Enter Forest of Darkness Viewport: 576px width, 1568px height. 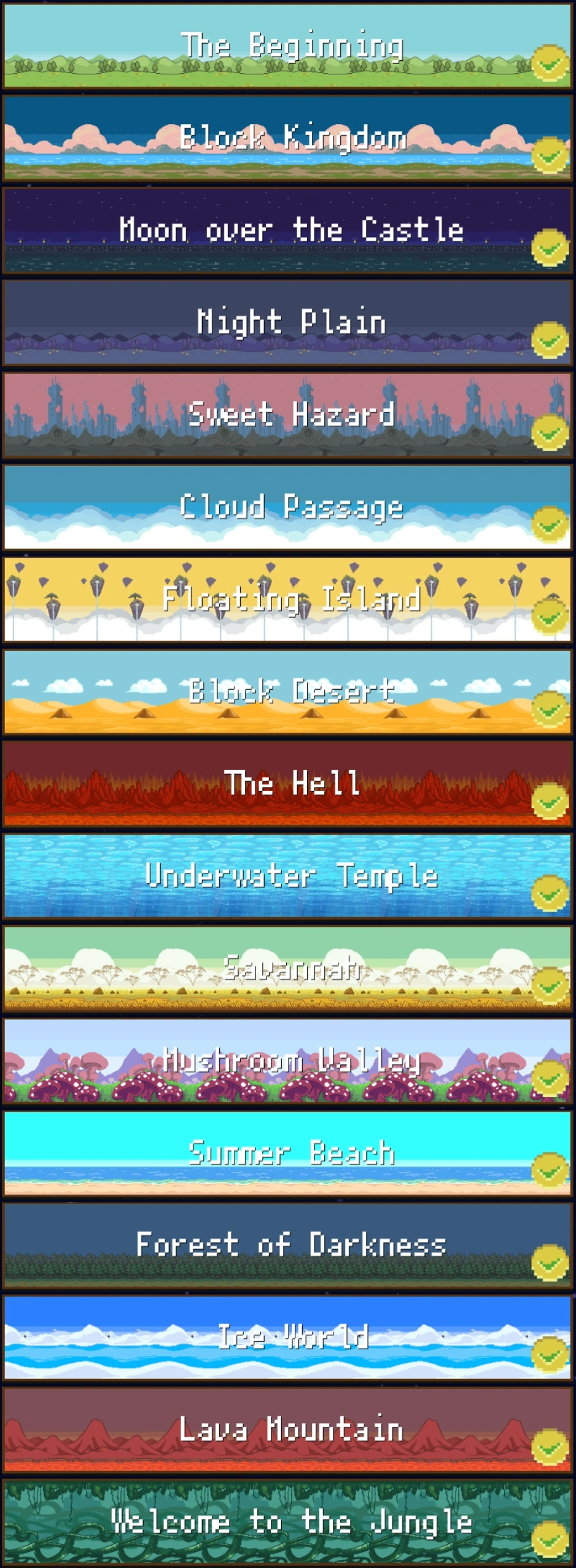[287, 1245]
